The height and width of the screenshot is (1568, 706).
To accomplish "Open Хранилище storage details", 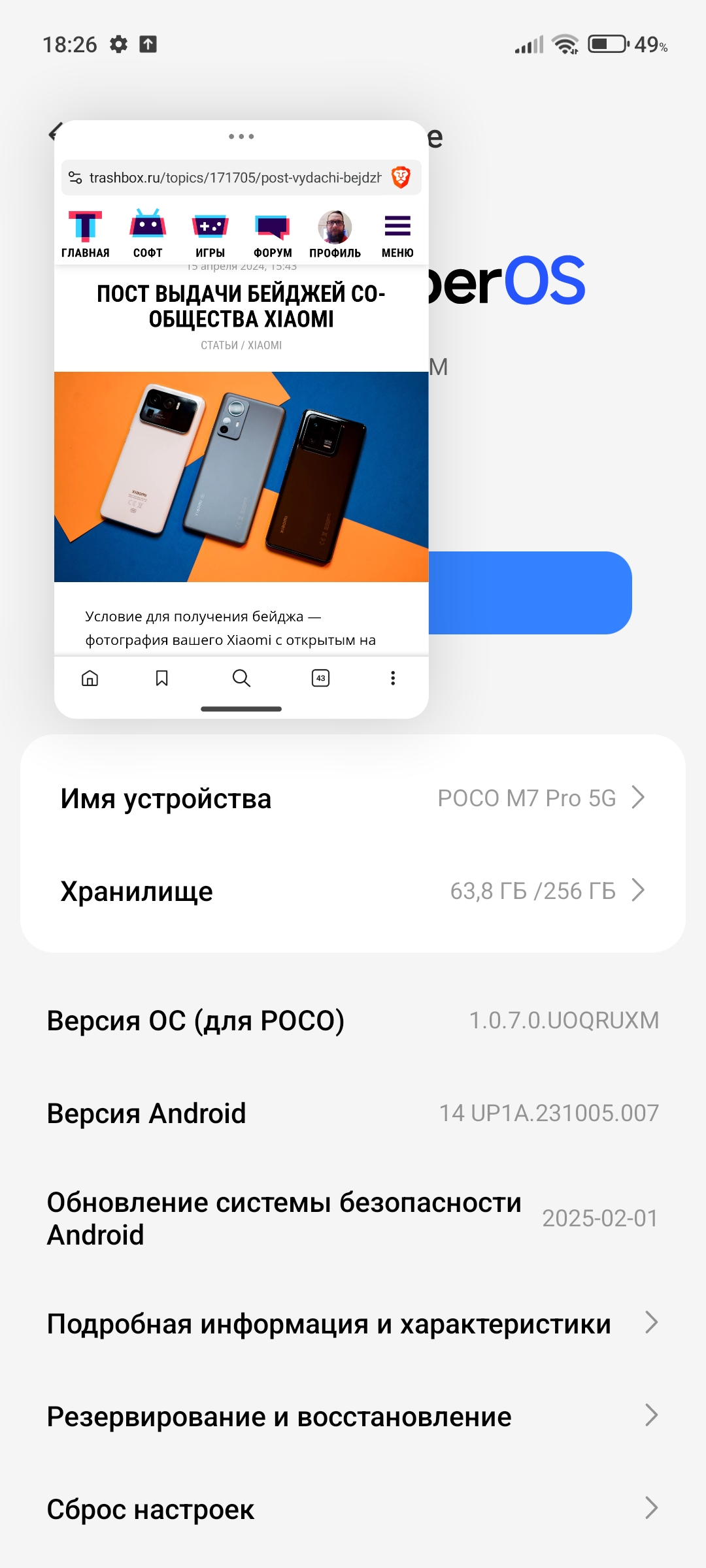I will pyautogui.click(x=353, y=891).
